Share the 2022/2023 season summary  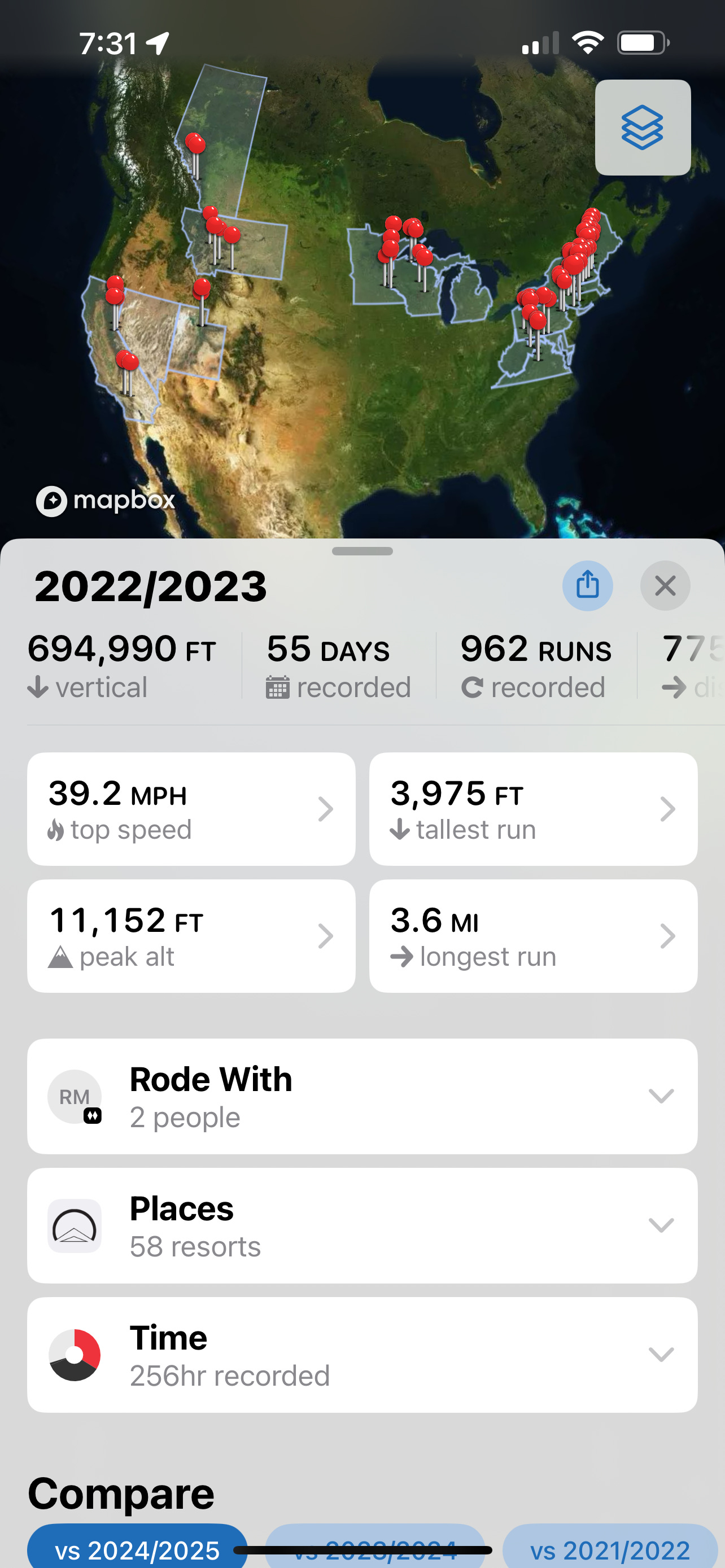point(587,585)
